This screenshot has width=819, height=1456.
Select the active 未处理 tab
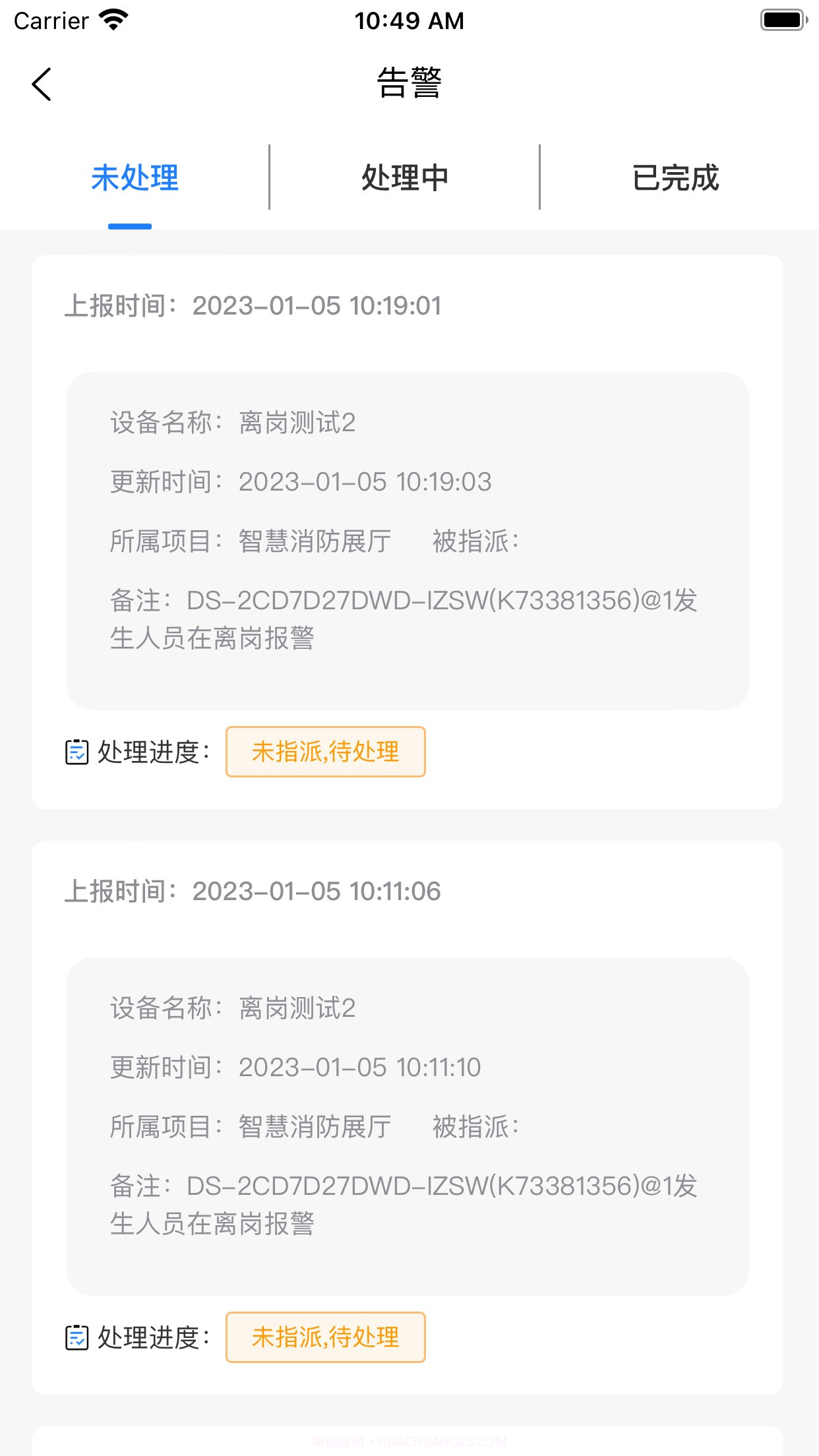pyautogui.click(x=135, y=177)
